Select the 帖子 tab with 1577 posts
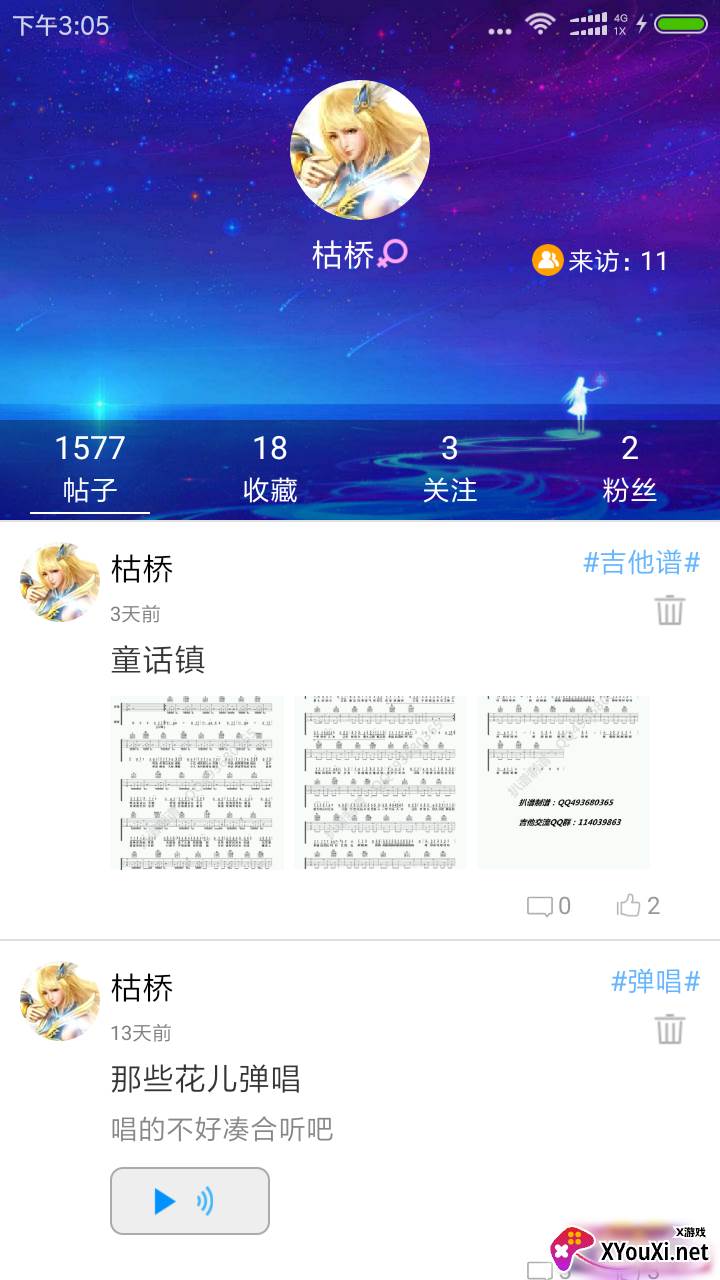The width and height of the screenshot is (720, 1280). point(90,468)
